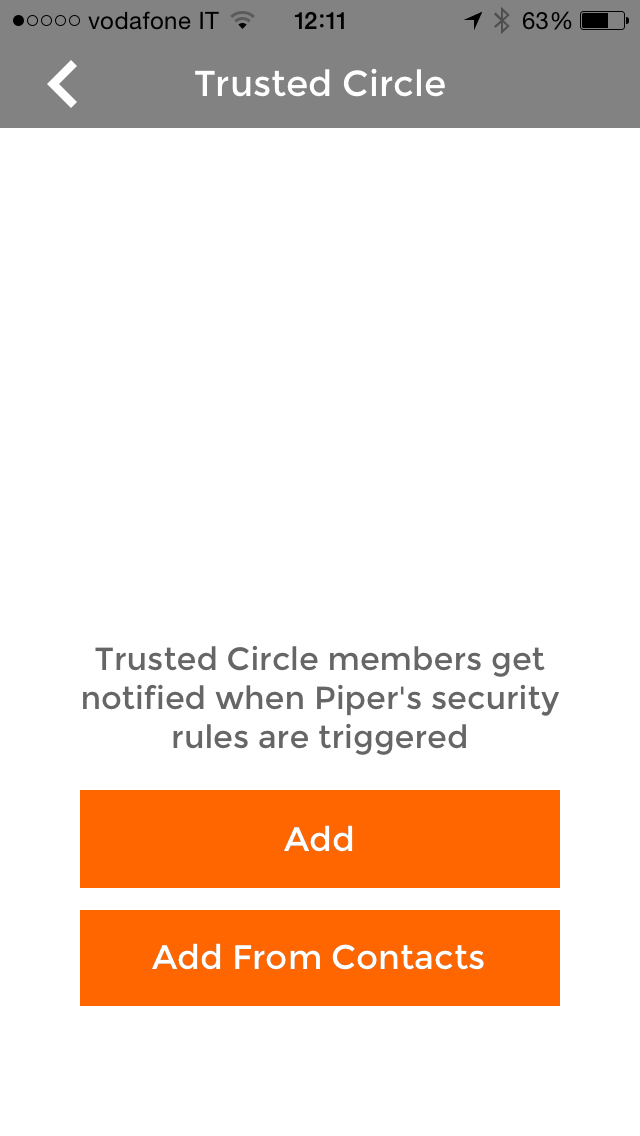The height and width of the screenshot is (1136, 640).
Task: Choose Add From Contacts
Action: pos(319,957)
